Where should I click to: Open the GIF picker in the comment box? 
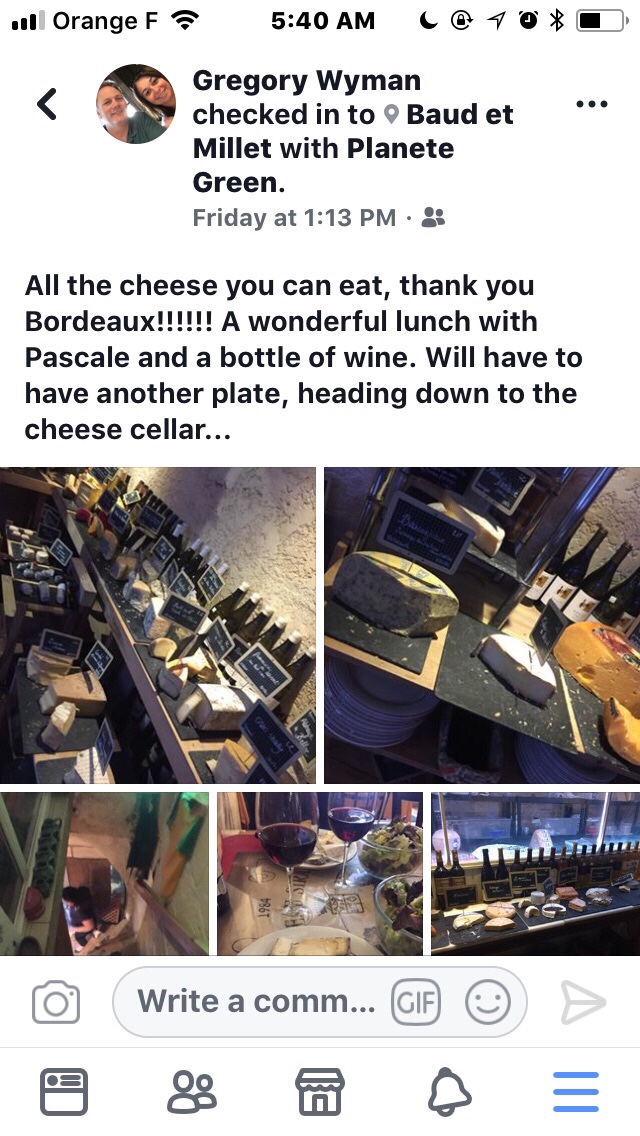point(416,1002)
